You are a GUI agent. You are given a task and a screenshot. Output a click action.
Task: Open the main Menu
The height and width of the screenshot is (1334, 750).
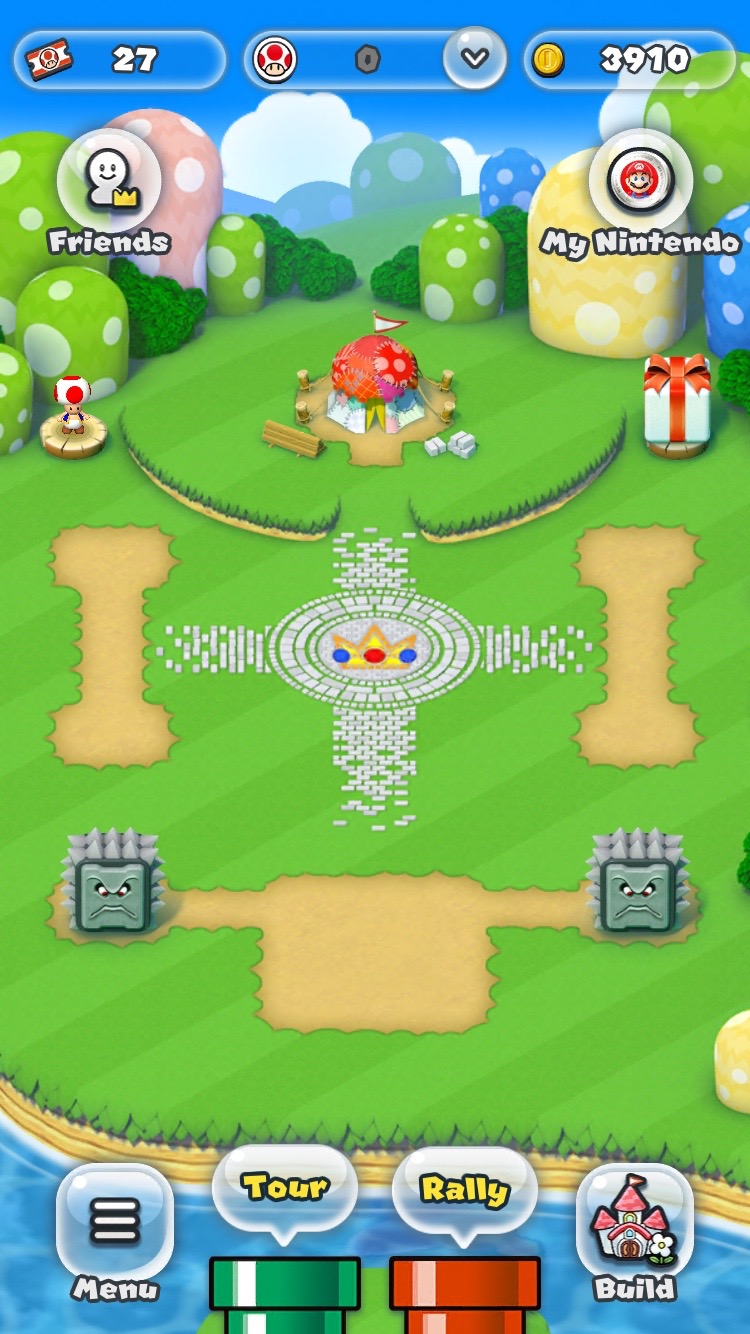tap(114, 1222)
